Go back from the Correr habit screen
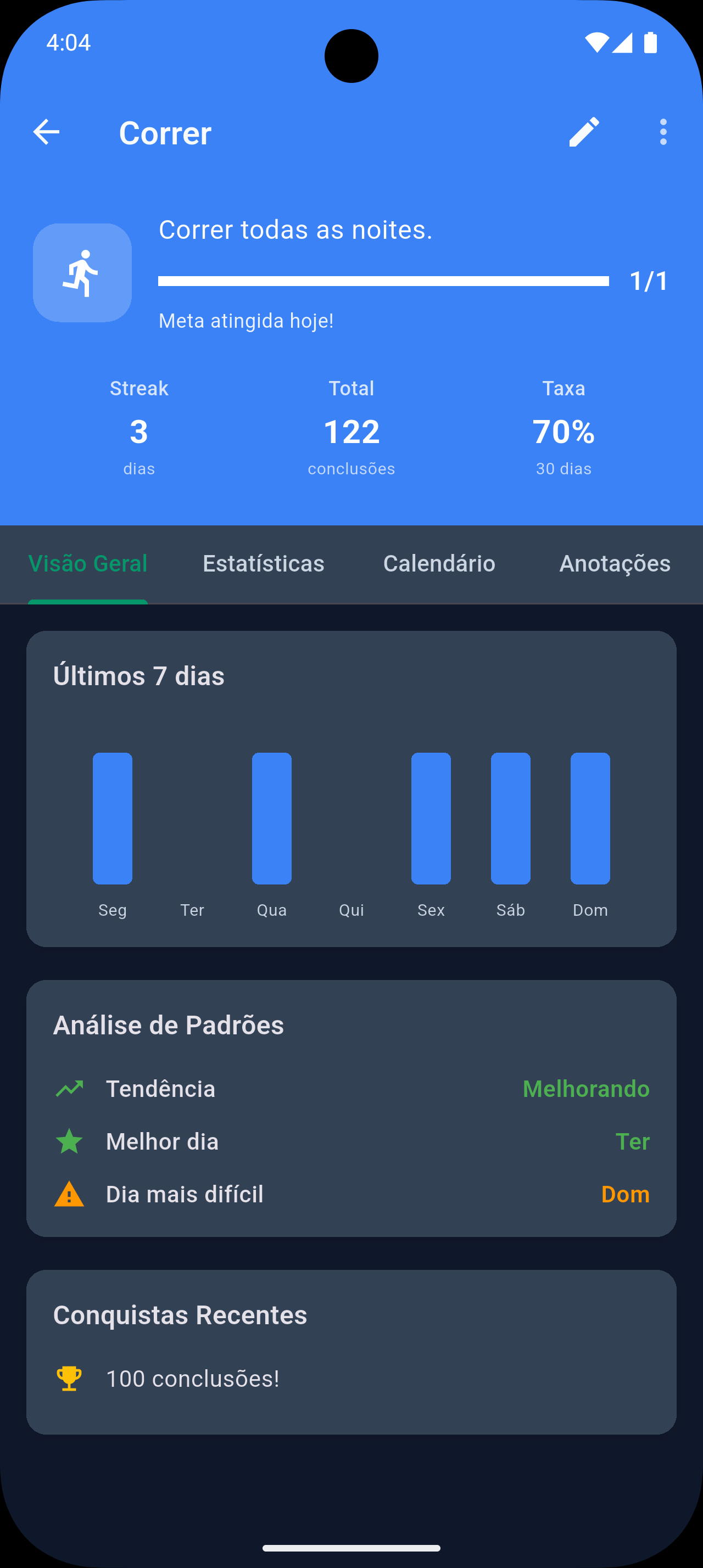This screenshot has height=1568, width=703. point(46,132)
